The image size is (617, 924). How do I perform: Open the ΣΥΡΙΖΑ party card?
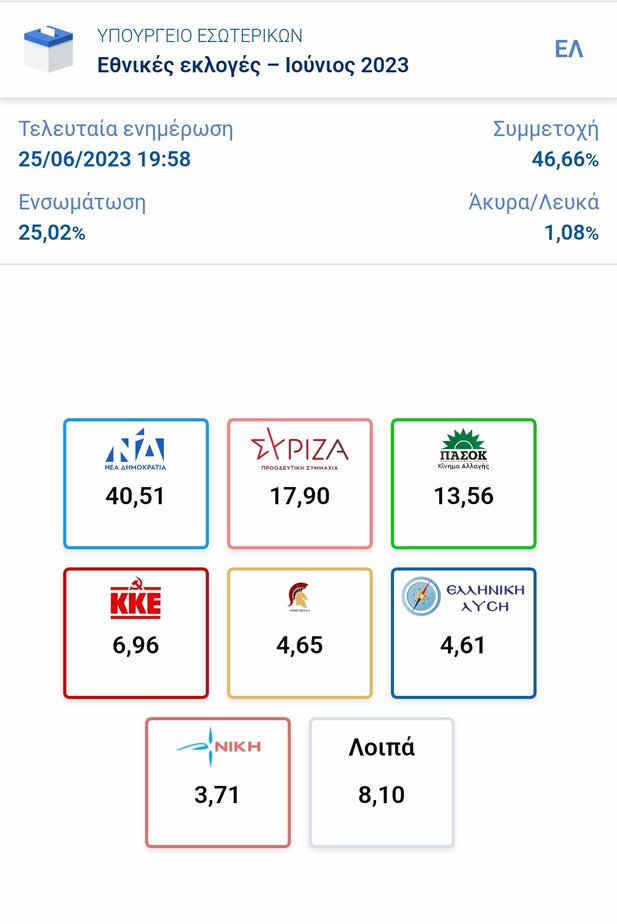click(299, 483)
